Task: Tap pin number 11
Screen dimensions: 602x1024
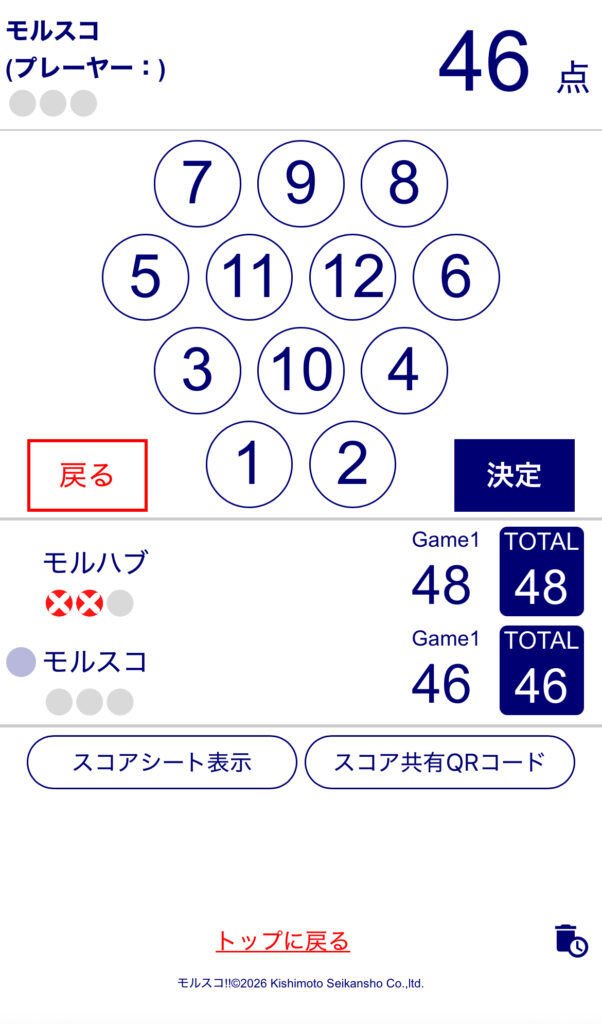Action: pos(249,277)
